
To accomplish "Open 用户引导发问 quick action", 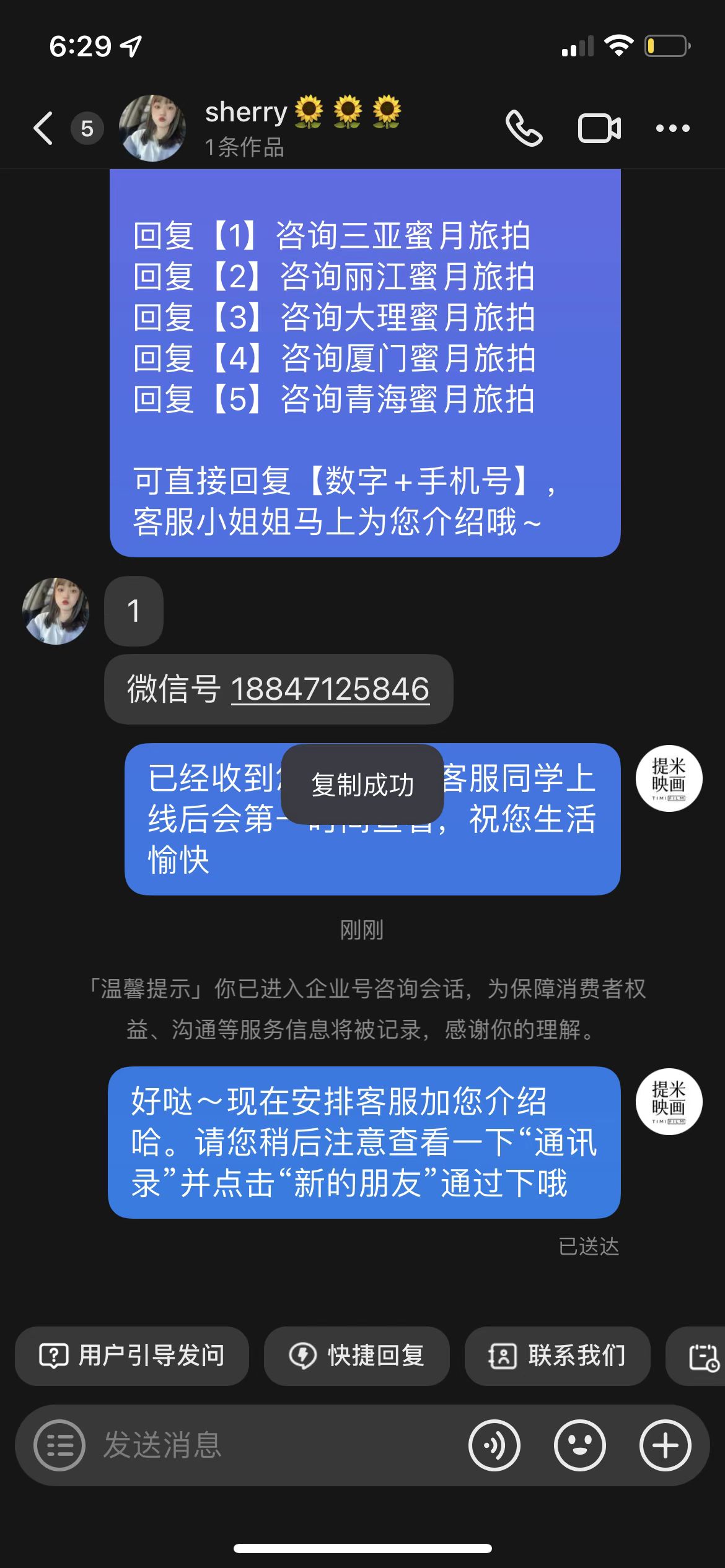I will tap(132, 1356).
